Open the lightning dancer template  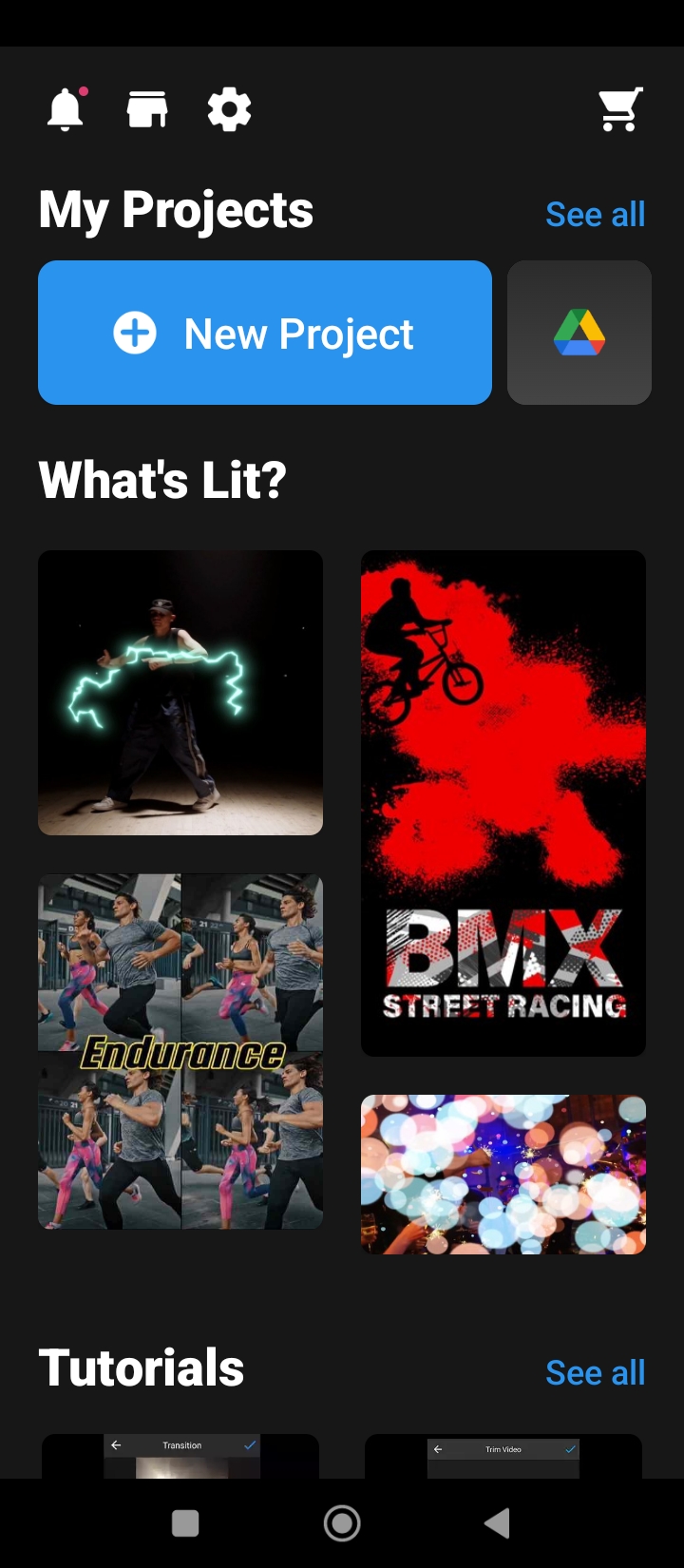[180, 693]
